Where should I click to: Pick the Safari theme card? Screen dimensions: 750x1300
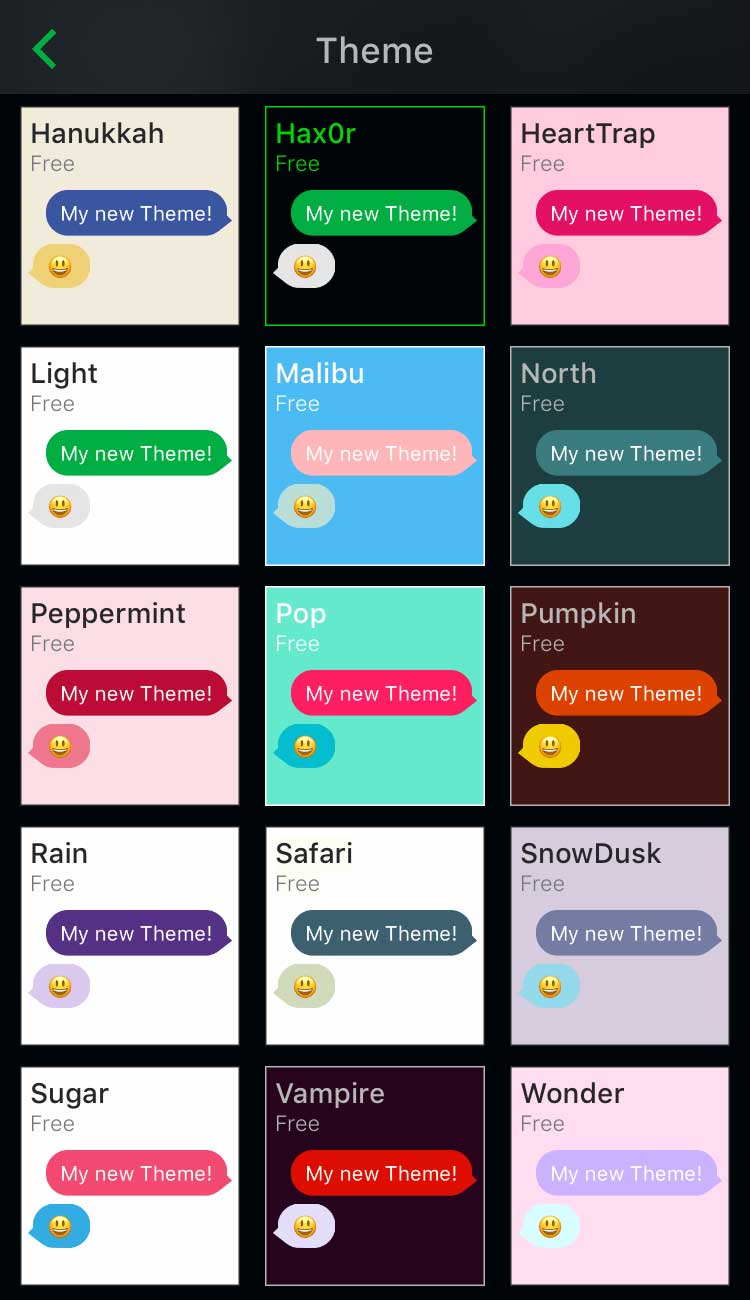[375, 936]
